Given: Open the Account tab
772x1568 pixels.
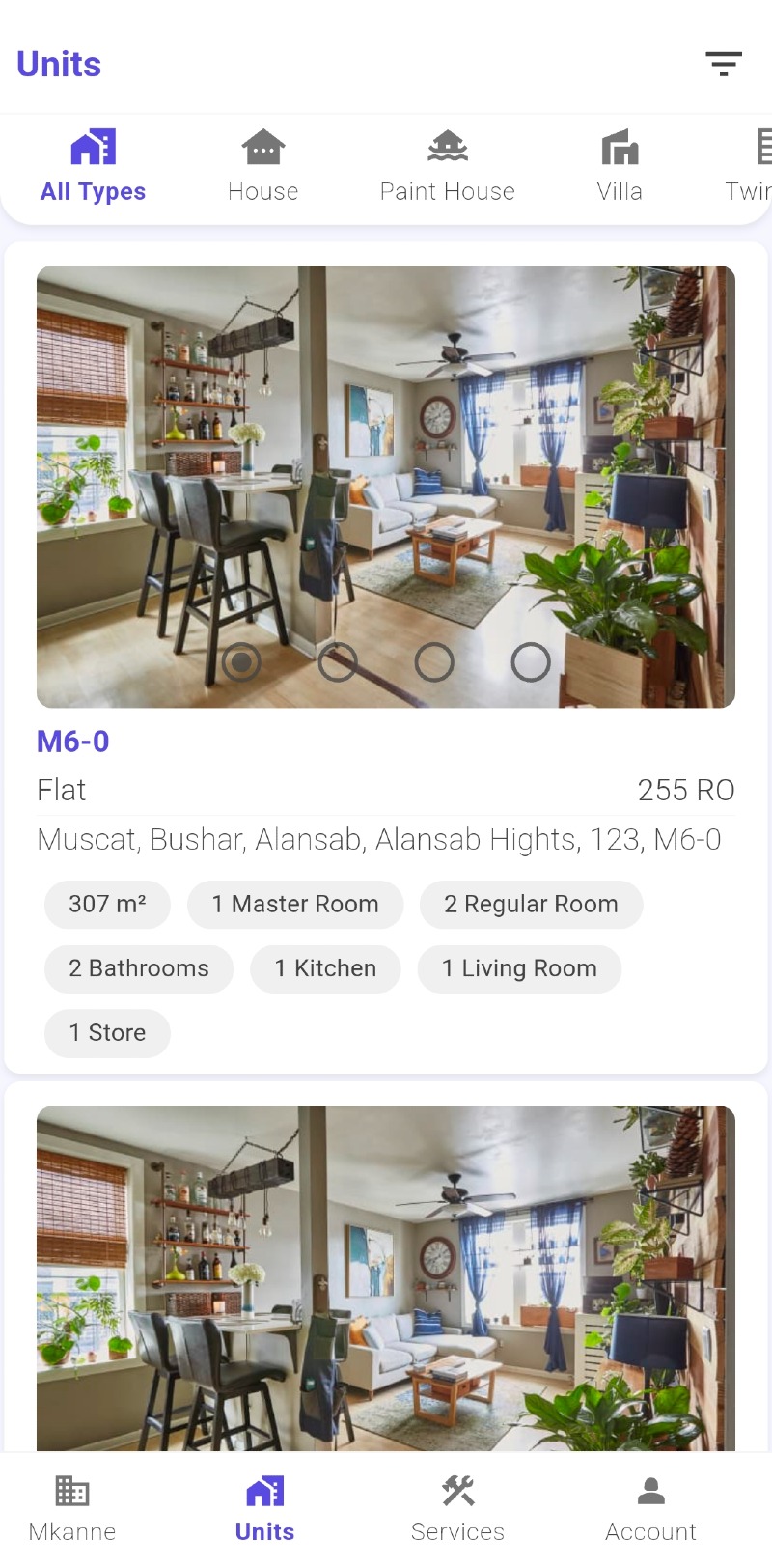Looking at the screenshot, I should click(651, 1509).
